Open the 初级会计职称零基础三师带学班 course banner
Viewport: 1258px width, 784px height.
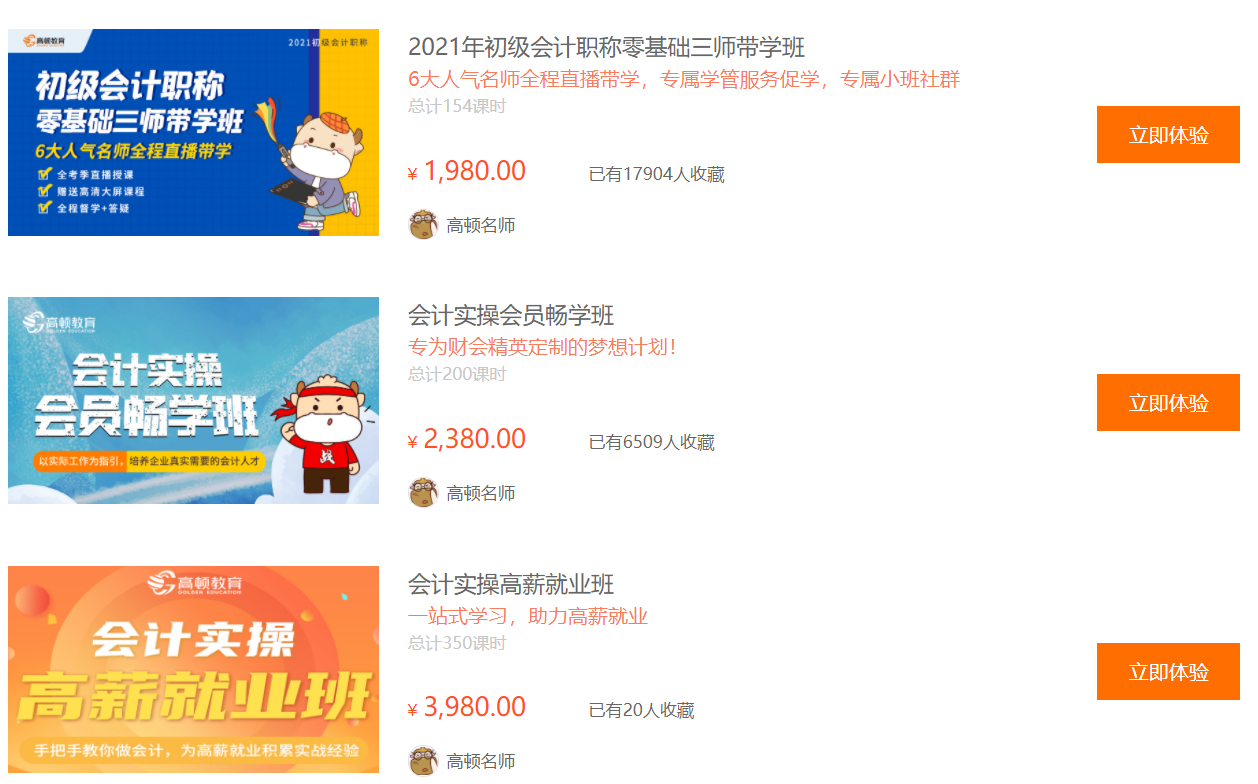[193, 132]
